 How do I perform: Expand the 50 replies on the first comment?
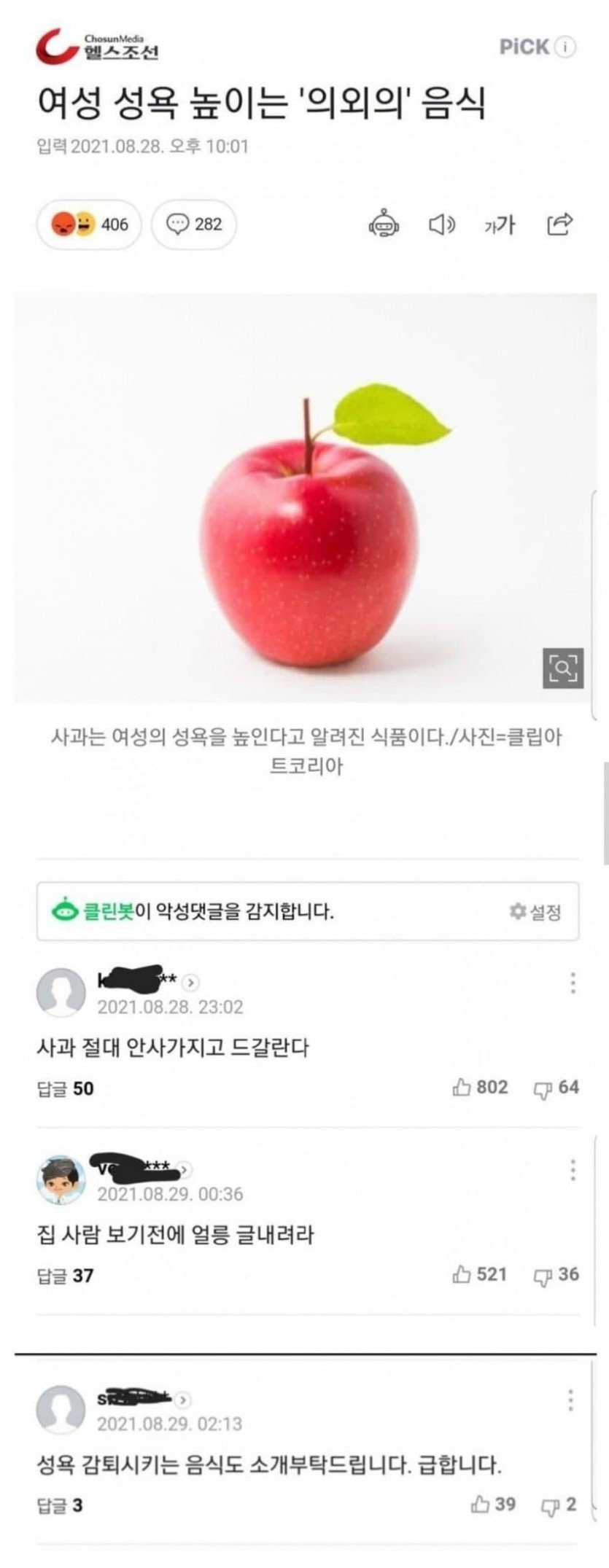64,1088
